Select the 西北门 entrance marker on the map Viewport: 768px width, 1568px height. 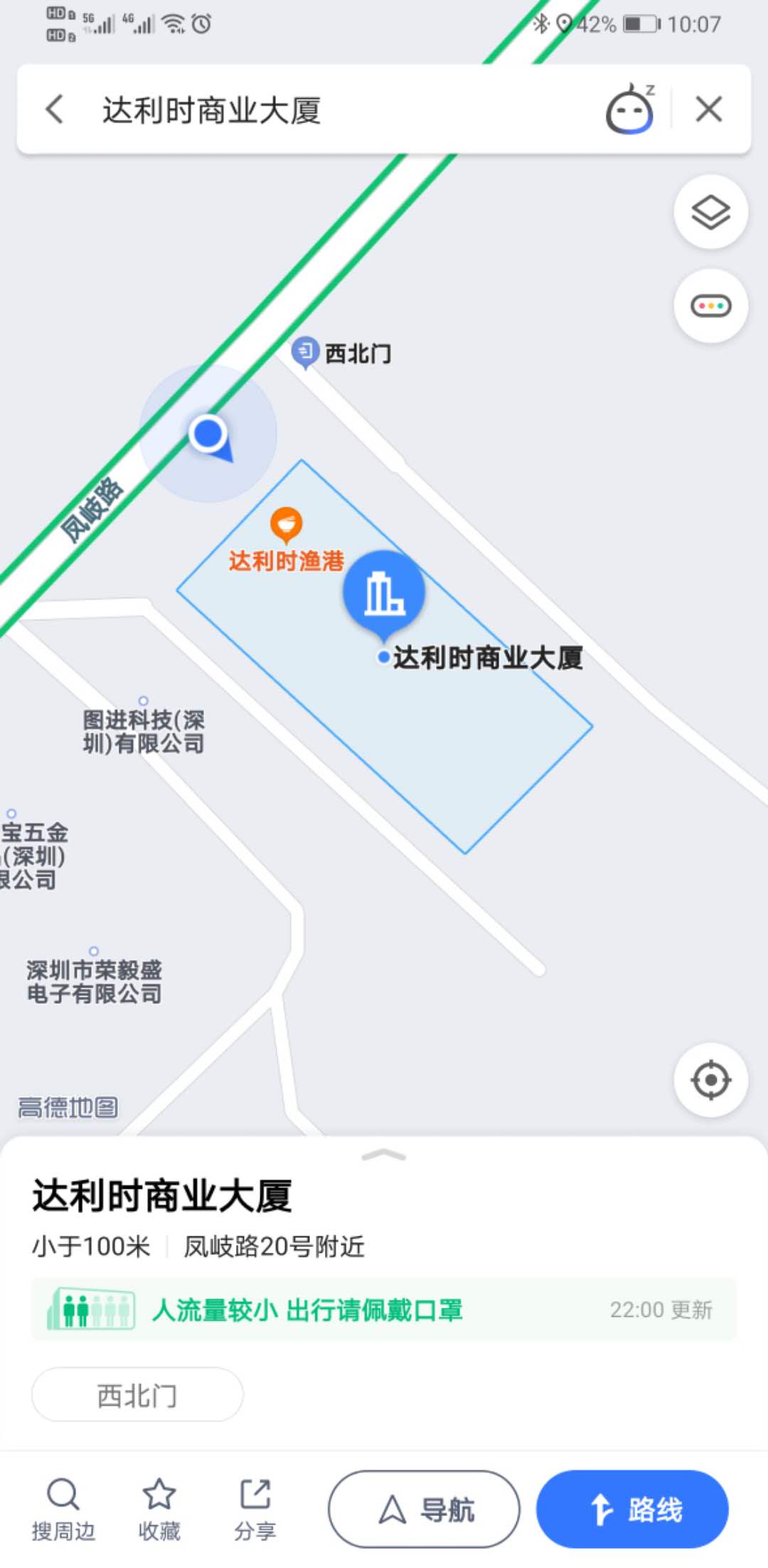coord(306,351)
